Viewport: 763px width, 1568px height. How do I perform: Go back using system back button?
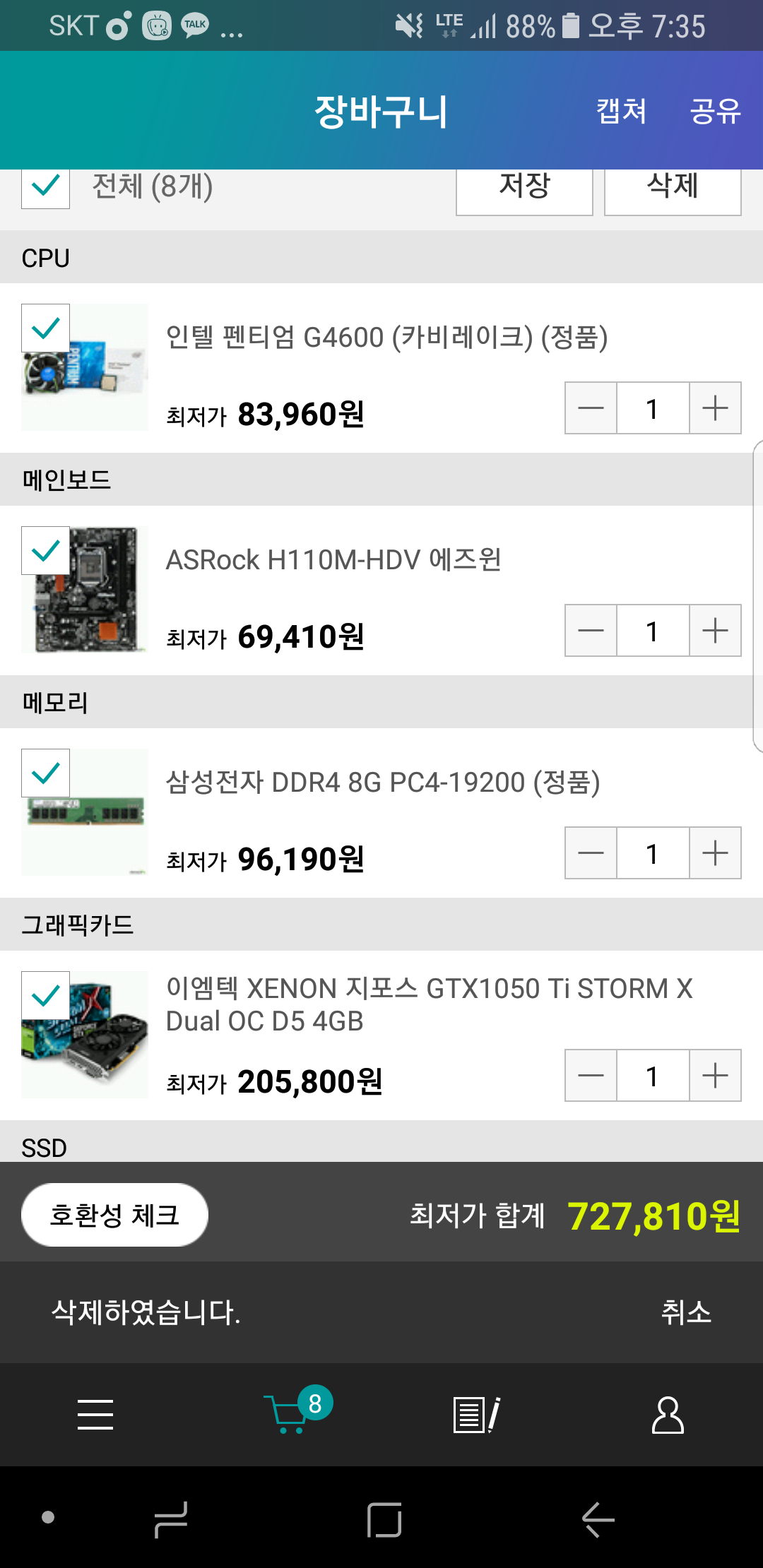(x=598, y=1519)
